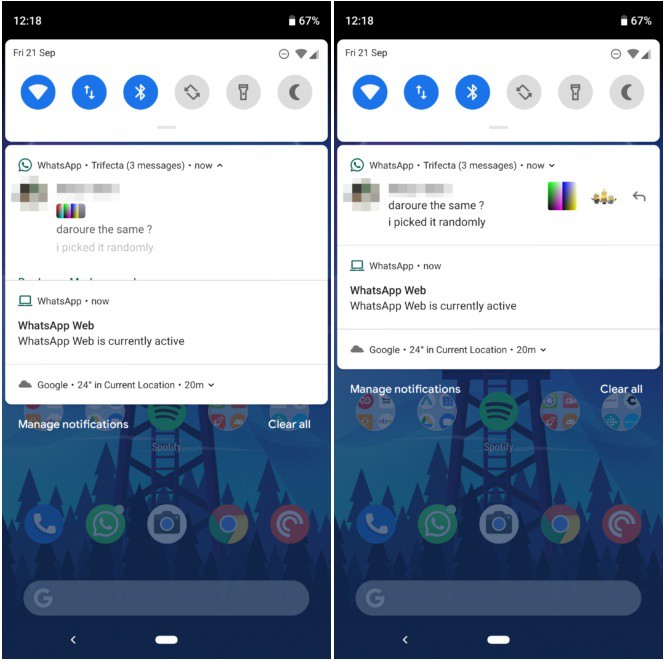Toggle mobile data in the left screenshot

click(89, 92)
